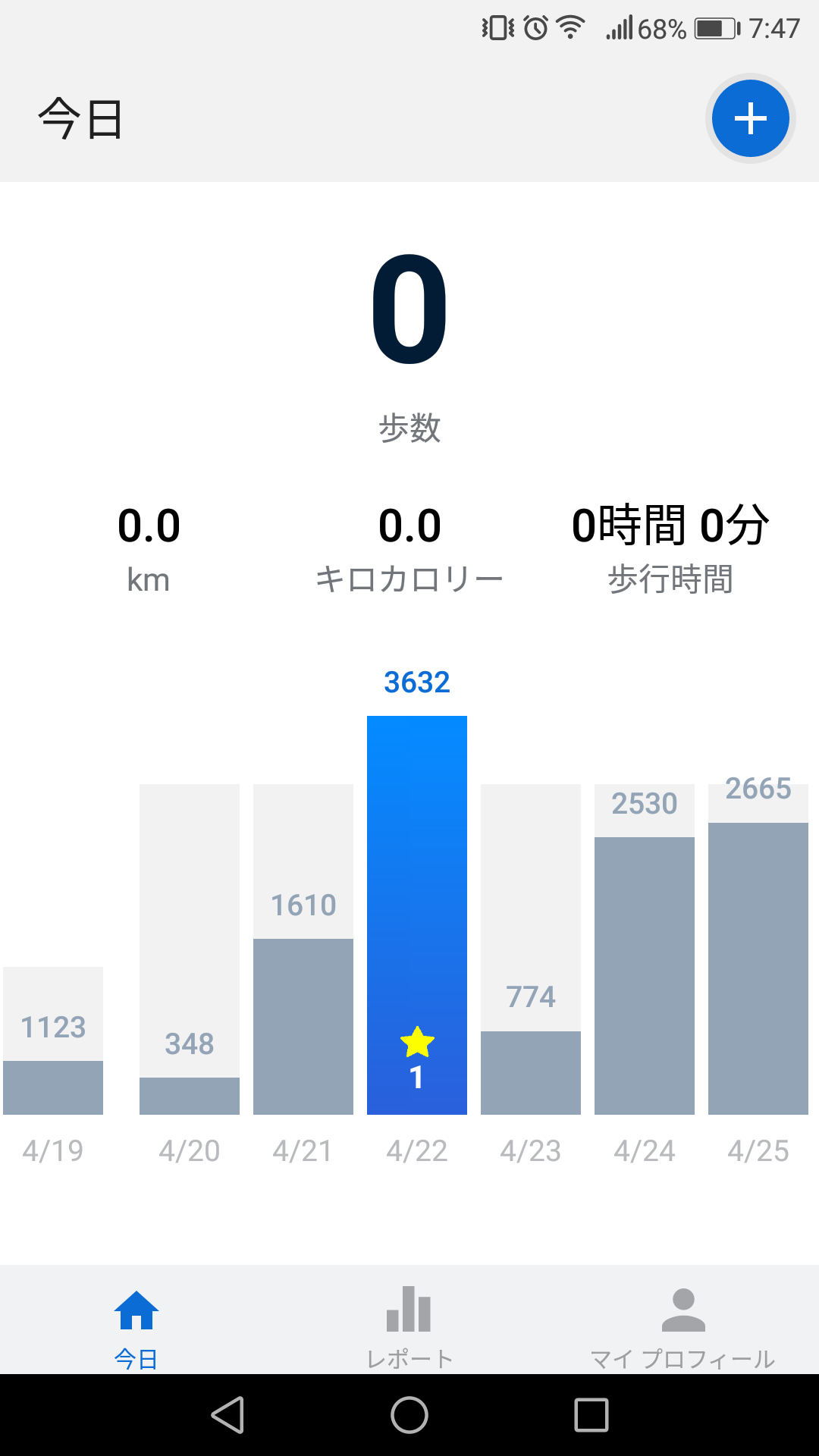Open recent apps from navigation bar
Image resolution: width=819 pixels, height=1456 pixels.
591,1415
